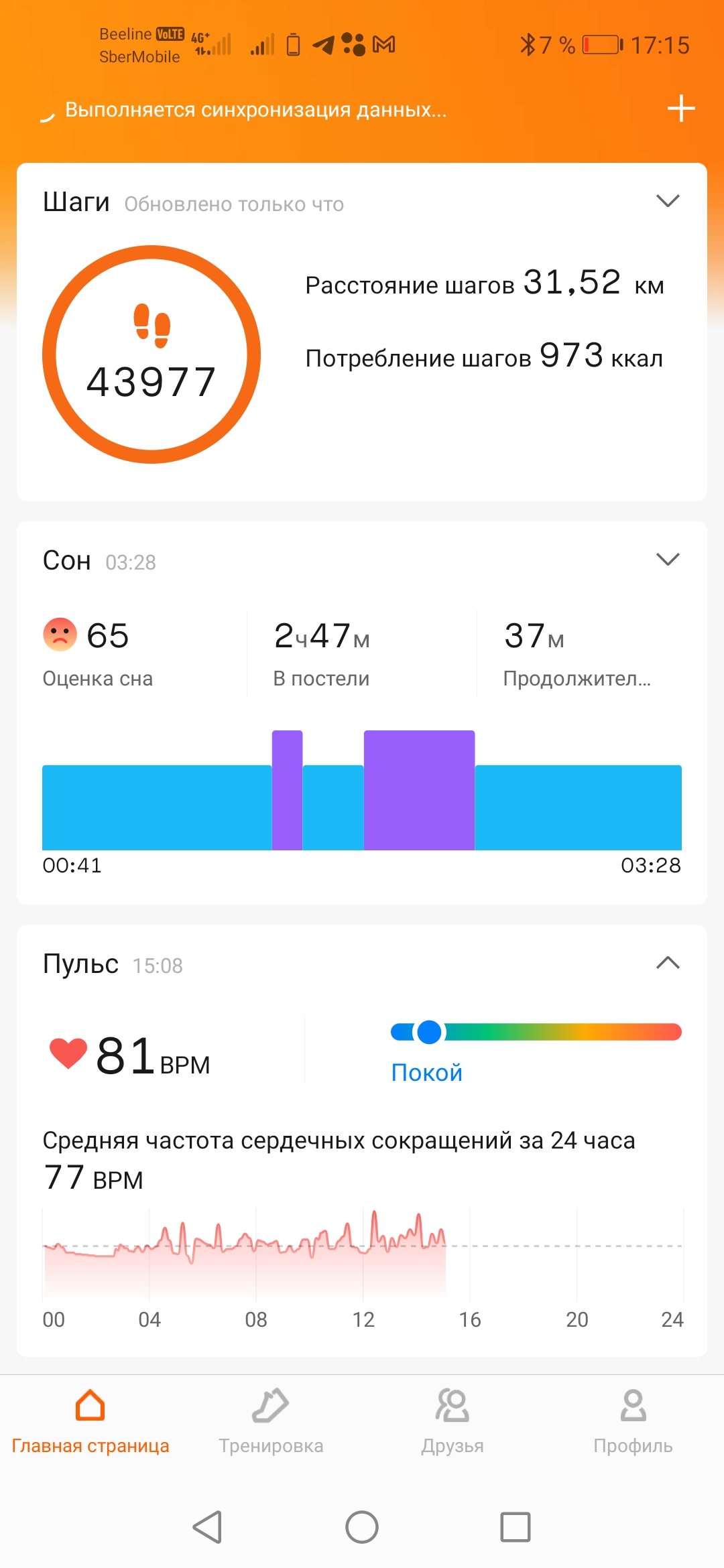Expand the Сон card chevron
724x1568 pixels.
668,560
